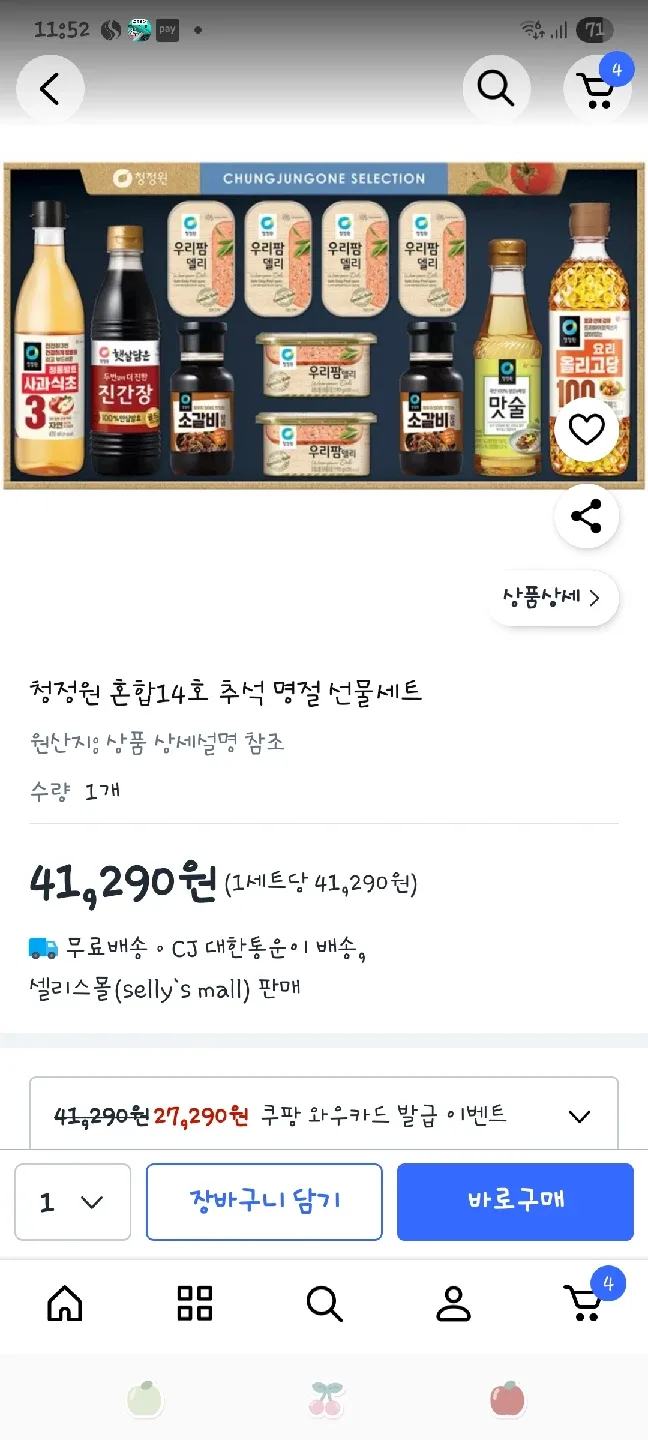Buy now with 바로구매

pyautogui.click(x=515, y=1201)
